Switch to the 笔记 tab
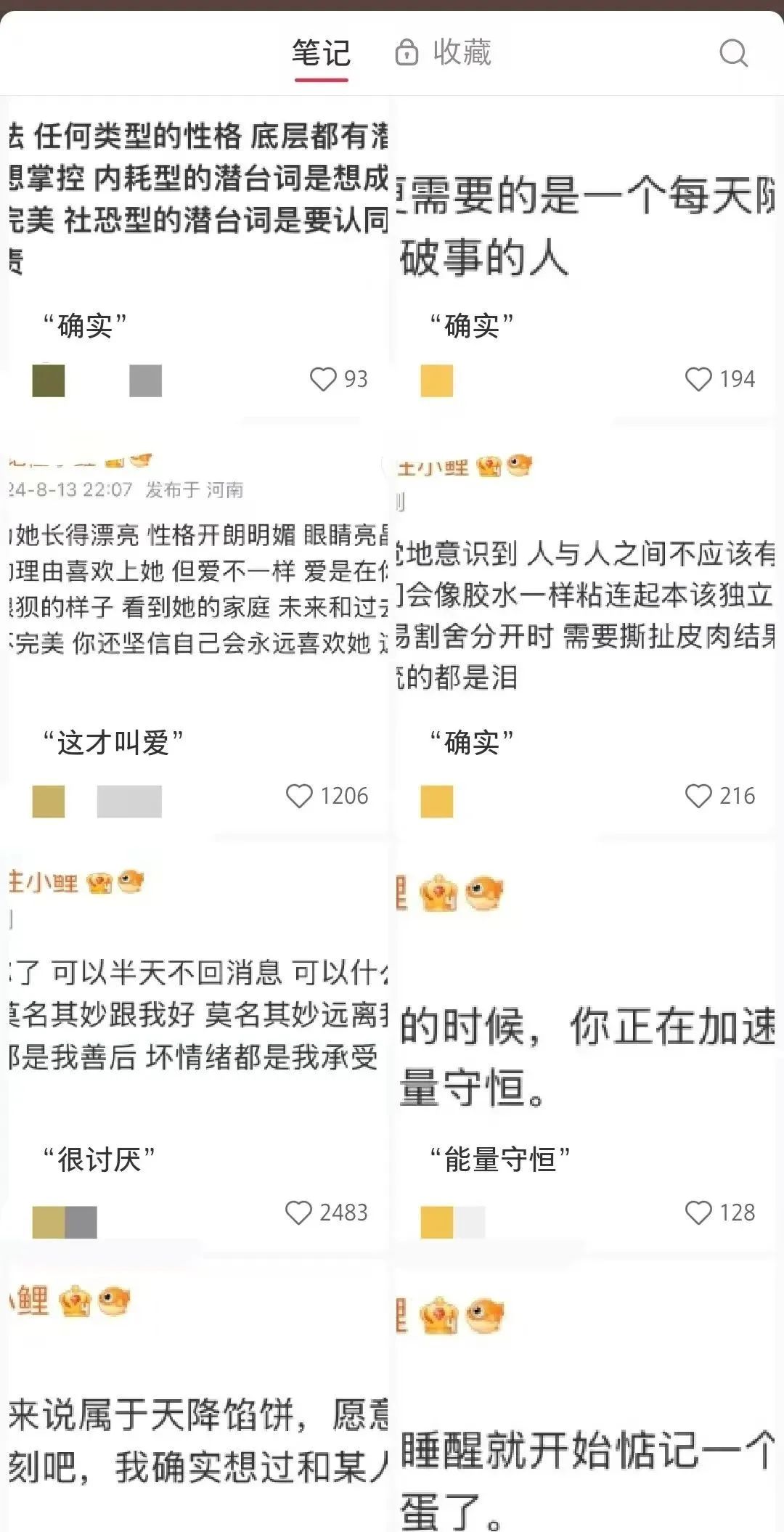This screenshot has width=784, height=1532. pyautogui.click(x=321, y=53)
